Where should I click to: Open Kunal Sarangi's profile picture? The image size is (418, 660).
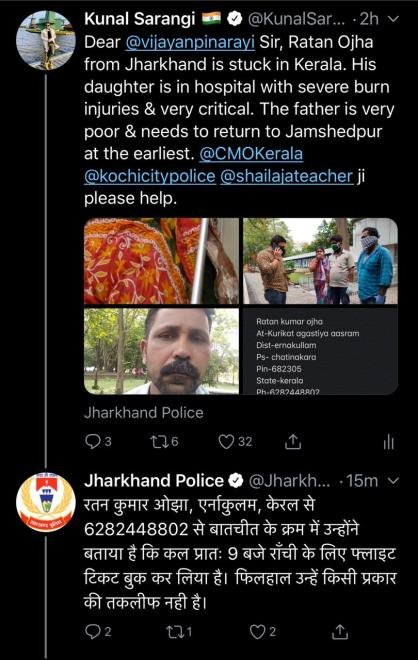tap(45, 40)
